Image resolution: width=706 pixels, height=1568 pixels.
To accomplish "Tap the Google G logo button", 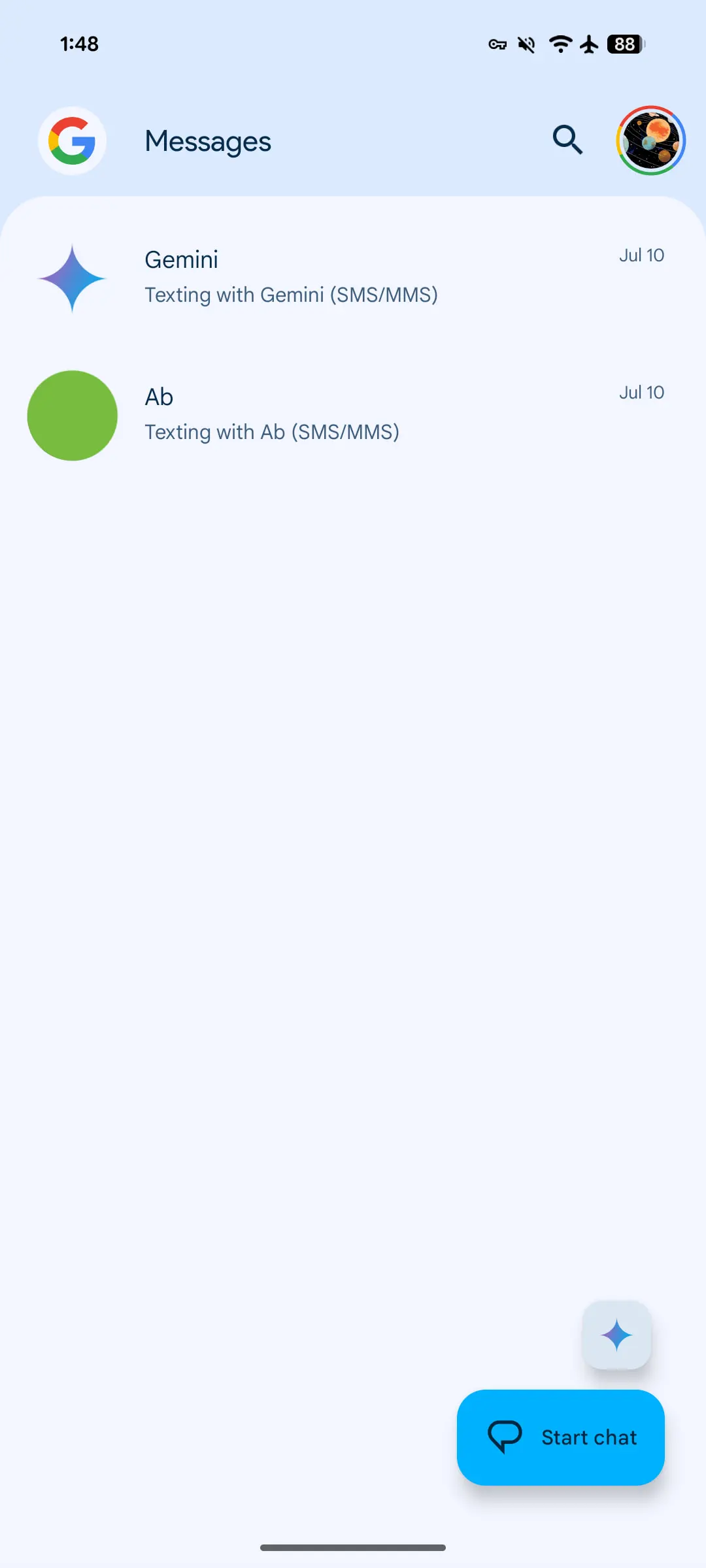I will (72, 140).
